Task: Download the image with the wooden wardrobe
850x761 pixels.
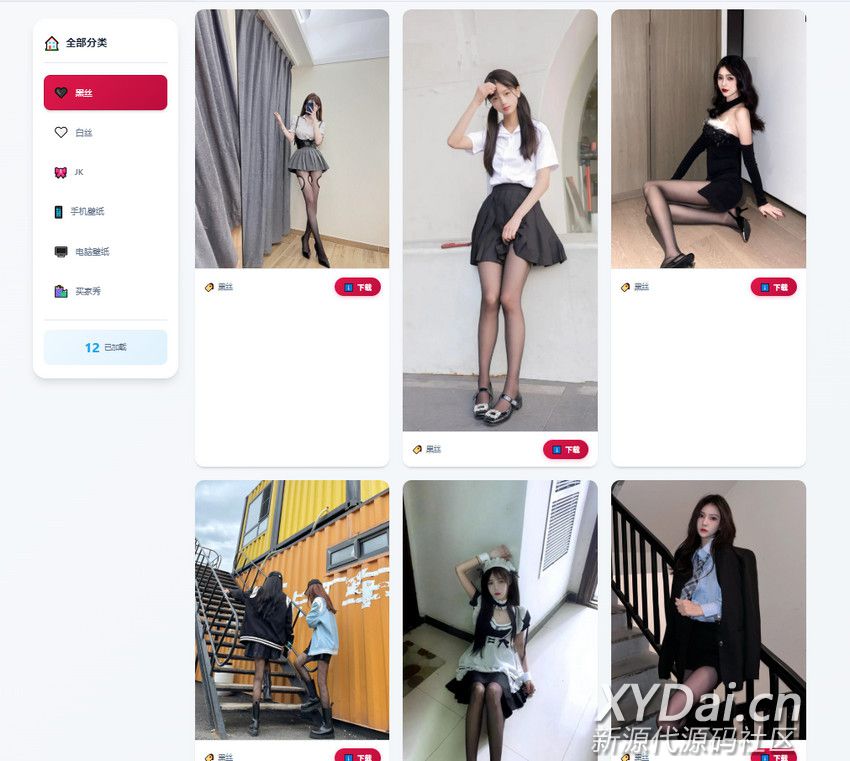Action: [x=773, y=287]
